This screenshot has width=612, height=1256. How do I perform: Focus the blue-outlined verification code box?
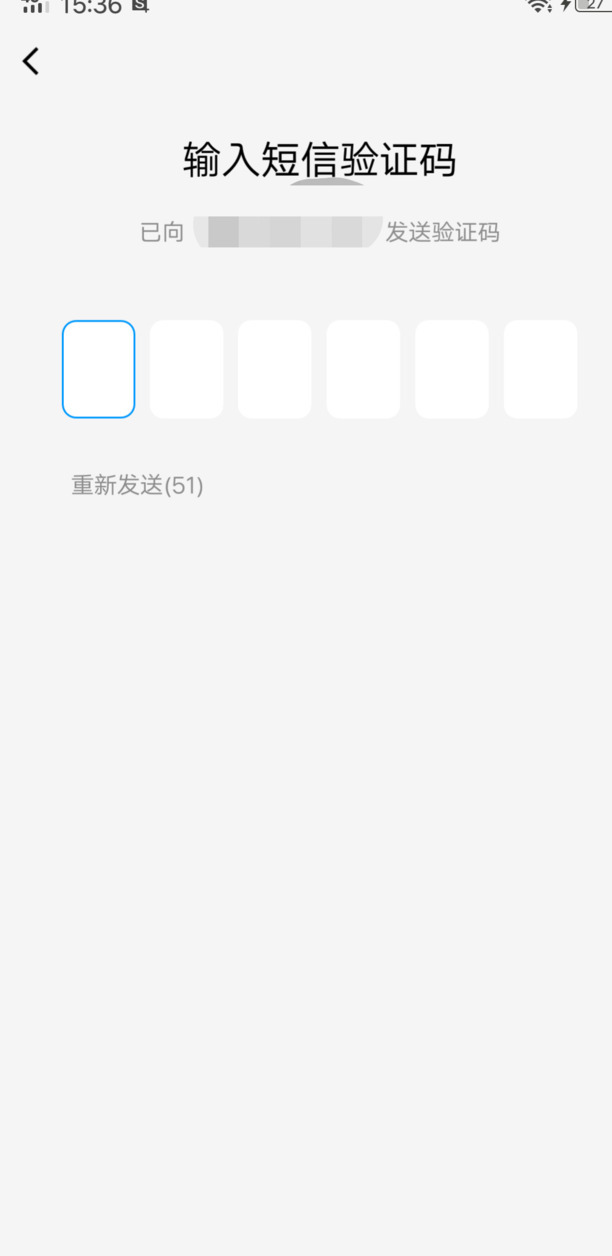coord(98,369)
